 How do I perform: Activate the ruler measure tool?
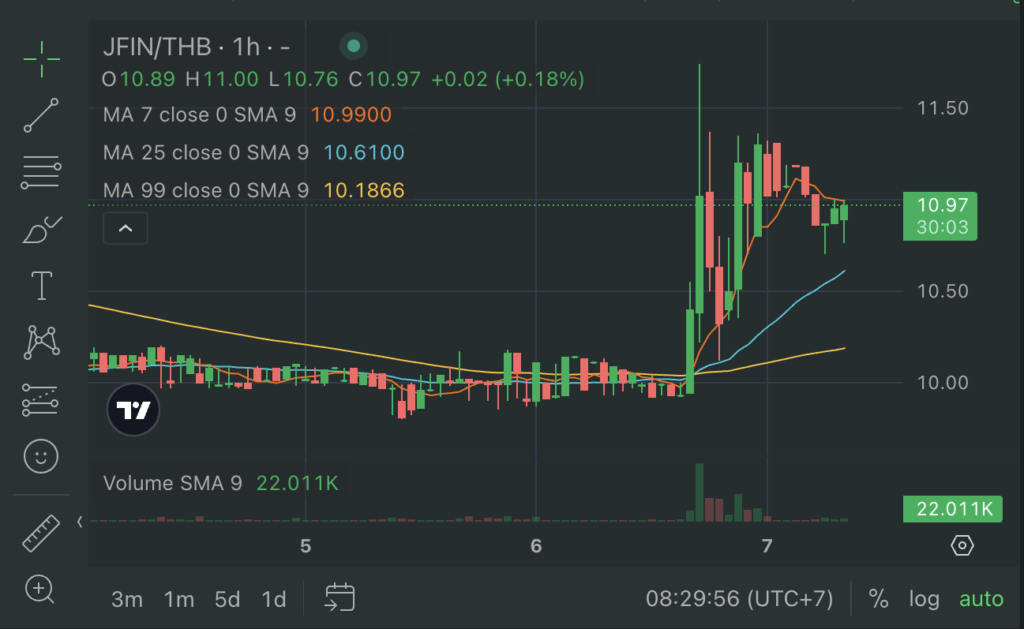41,533
